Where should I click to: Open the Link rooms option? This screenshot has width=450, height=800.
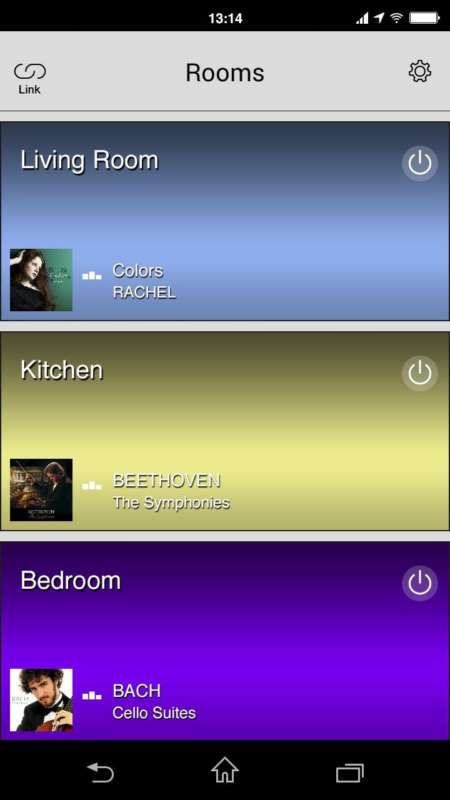tap(30, 78)
